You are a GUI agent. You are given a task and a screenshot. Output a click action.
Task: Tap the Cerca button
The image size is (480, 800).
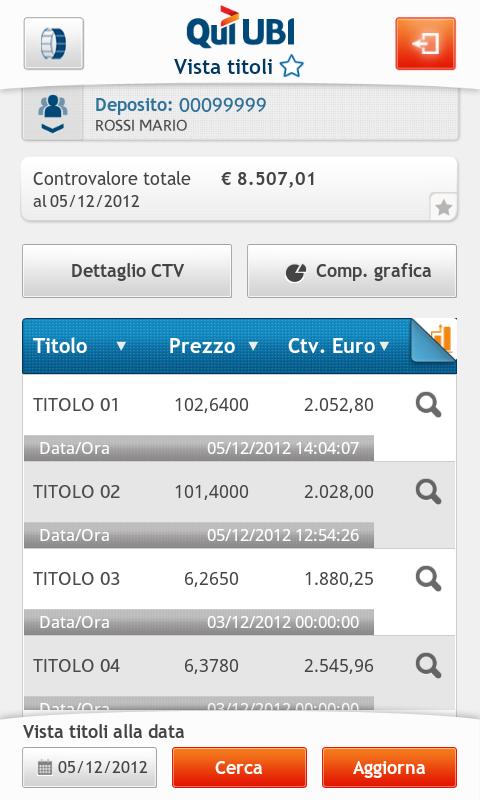click(x=239, y=767)
